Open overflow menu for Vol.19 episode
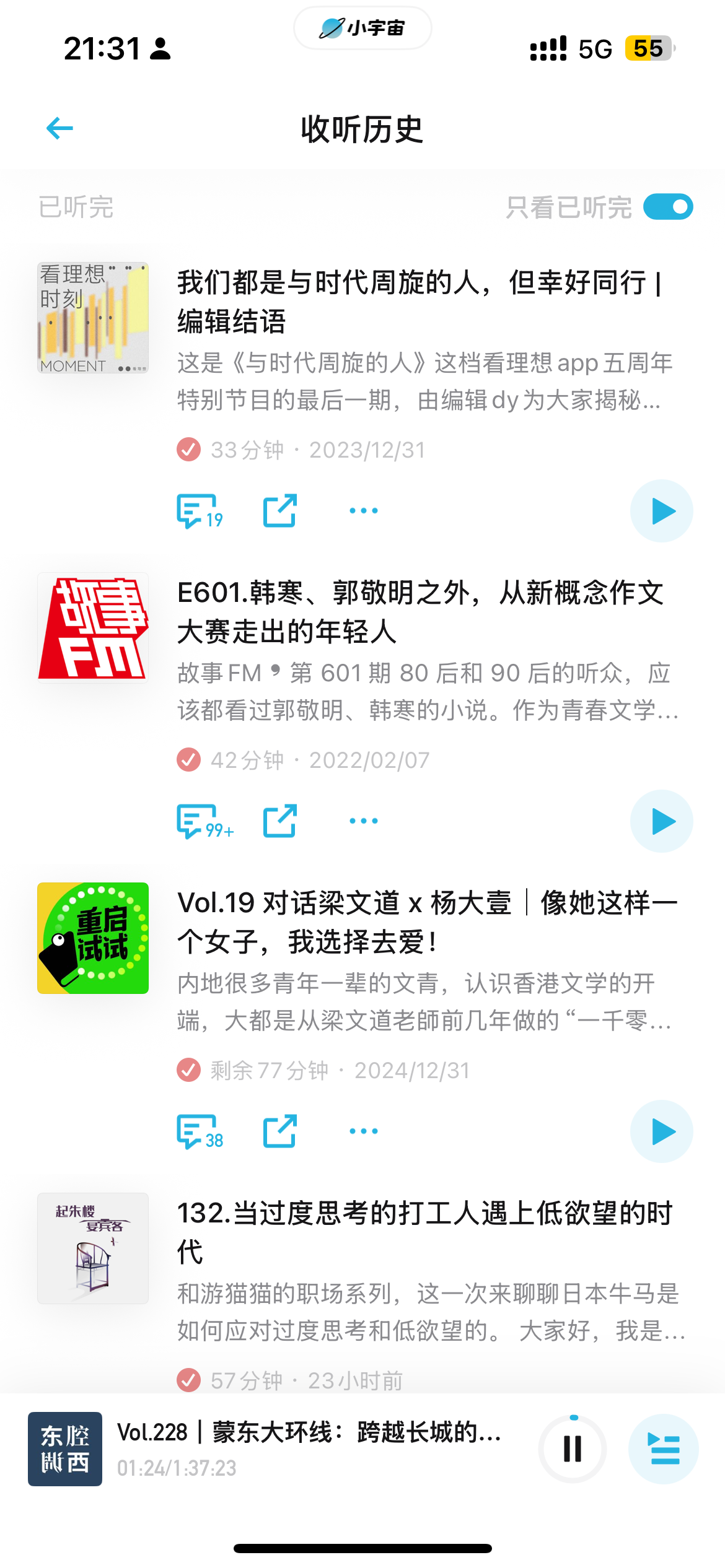Screen dimensions: 725x1568 click(x=364, y=1132)
